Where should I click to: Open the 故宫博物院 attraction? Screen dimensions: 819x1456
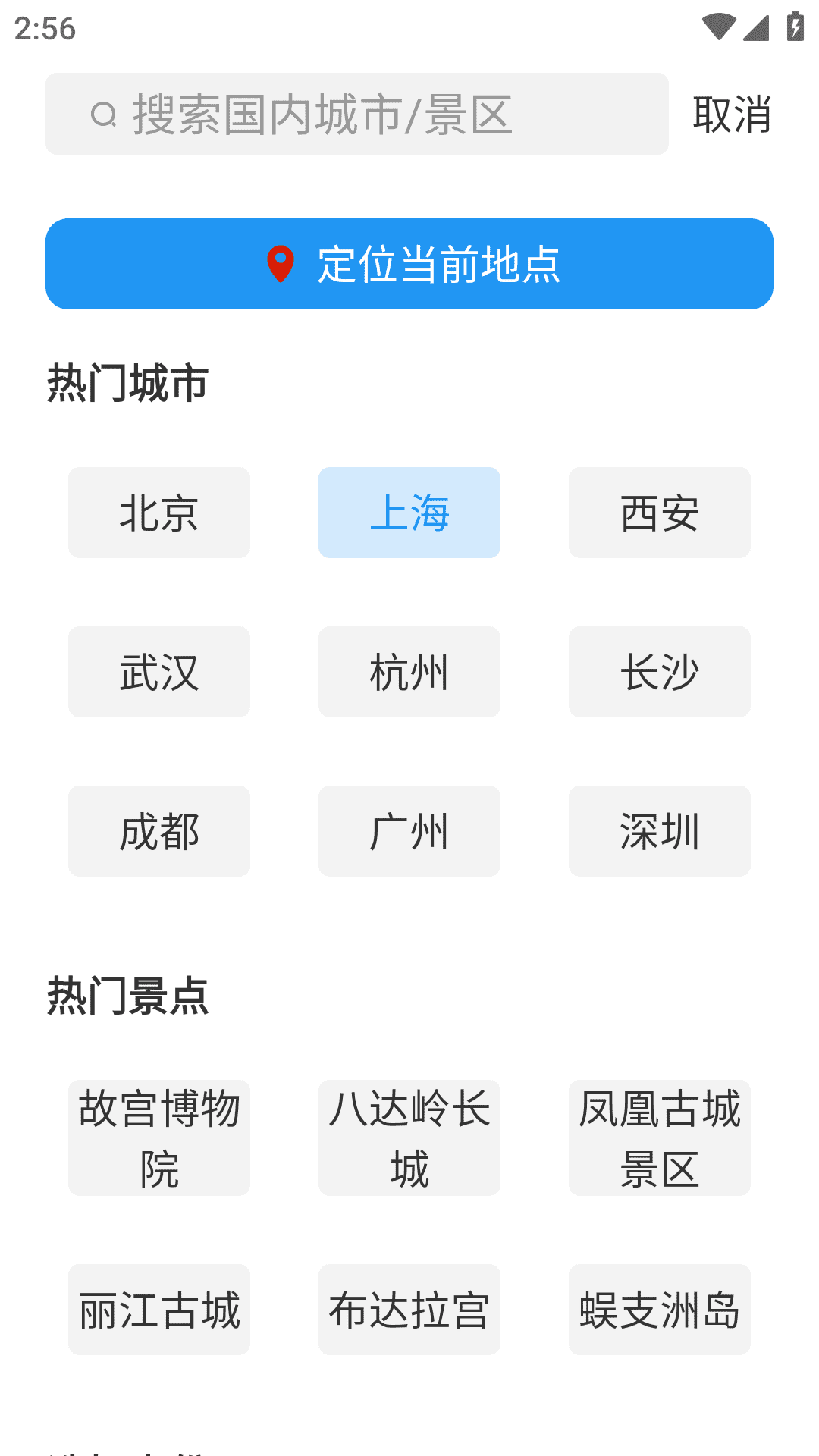[x=158, y=1139]
